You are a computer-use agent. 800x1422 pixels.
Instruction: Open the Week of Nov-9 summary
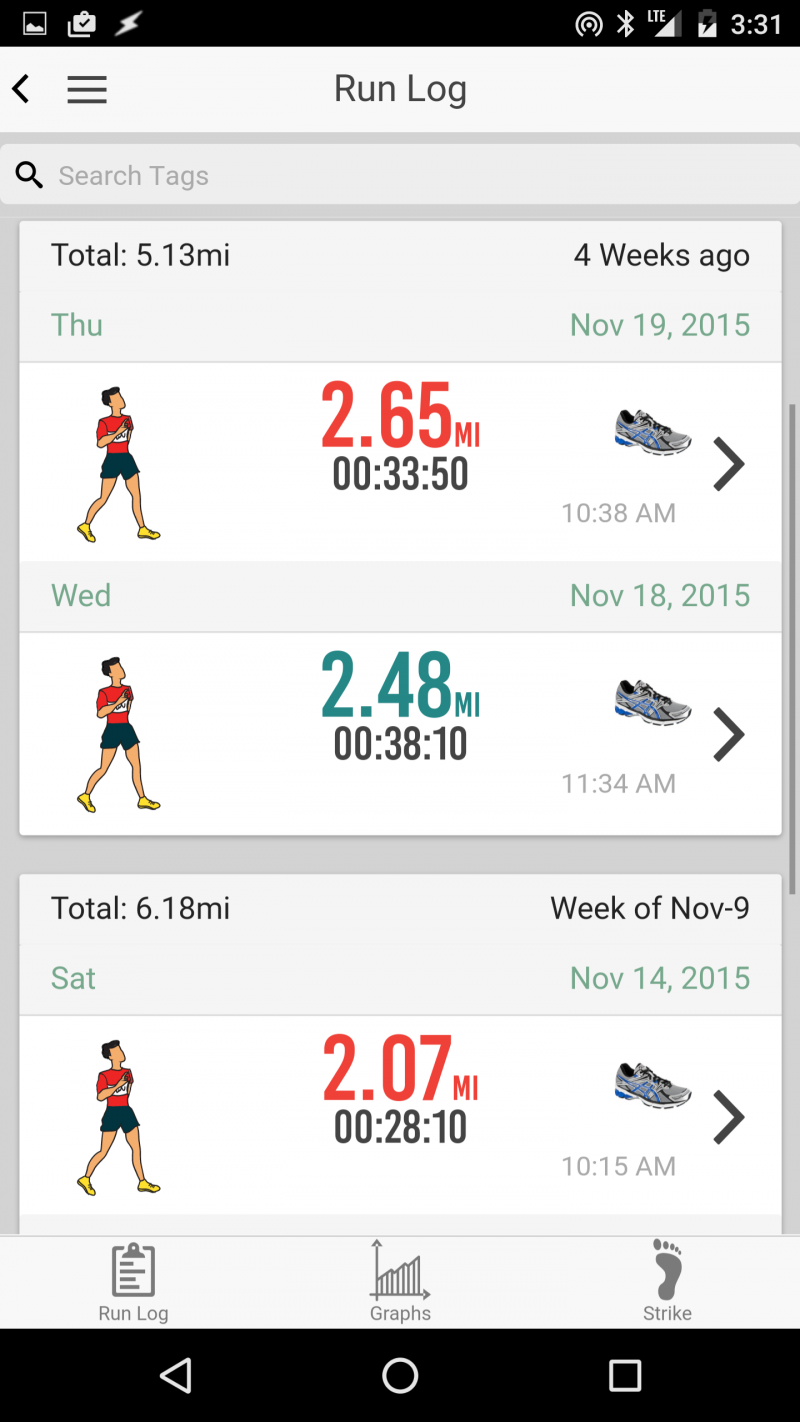[x=400, y=907]
